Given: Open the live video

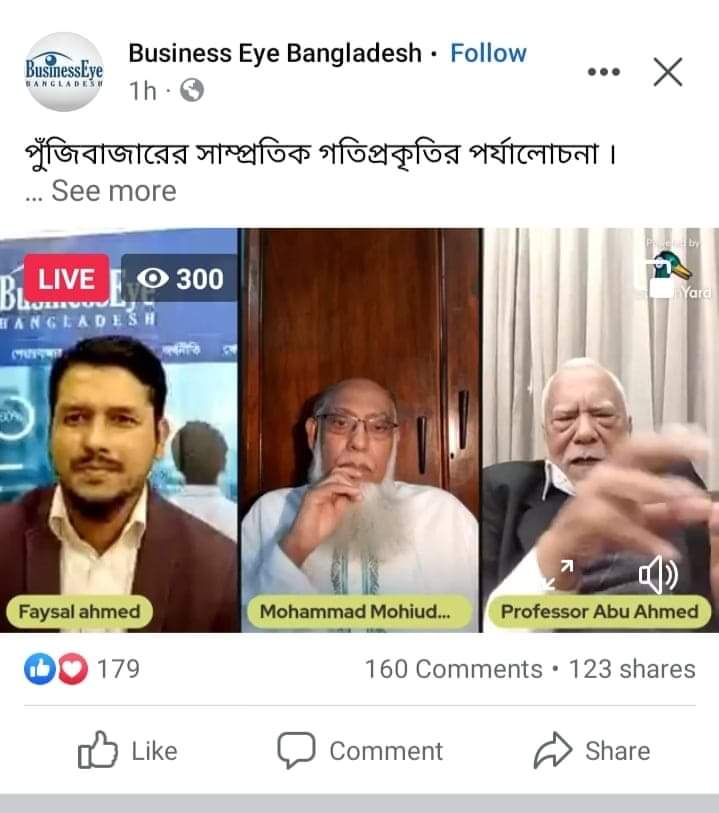Looking at the screenshot, I should click(359, 430).
